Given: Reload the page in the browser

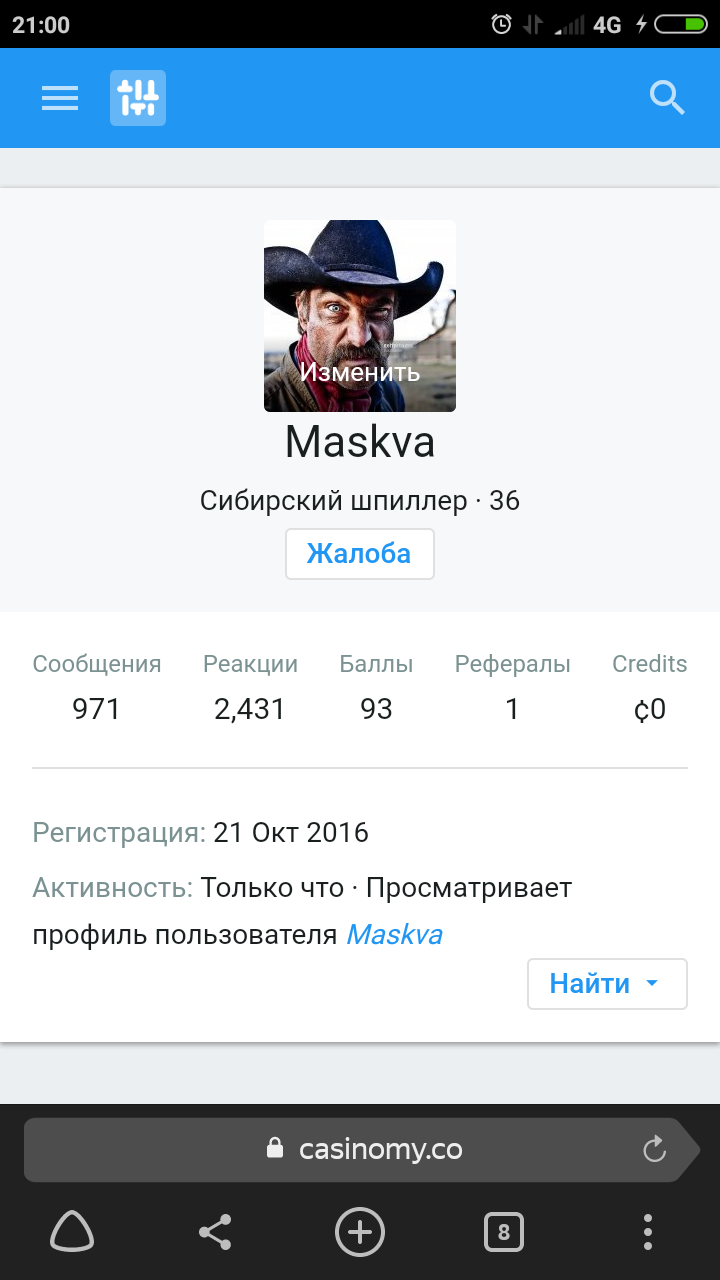Looking at the screenshot, I should (654, 1150).
